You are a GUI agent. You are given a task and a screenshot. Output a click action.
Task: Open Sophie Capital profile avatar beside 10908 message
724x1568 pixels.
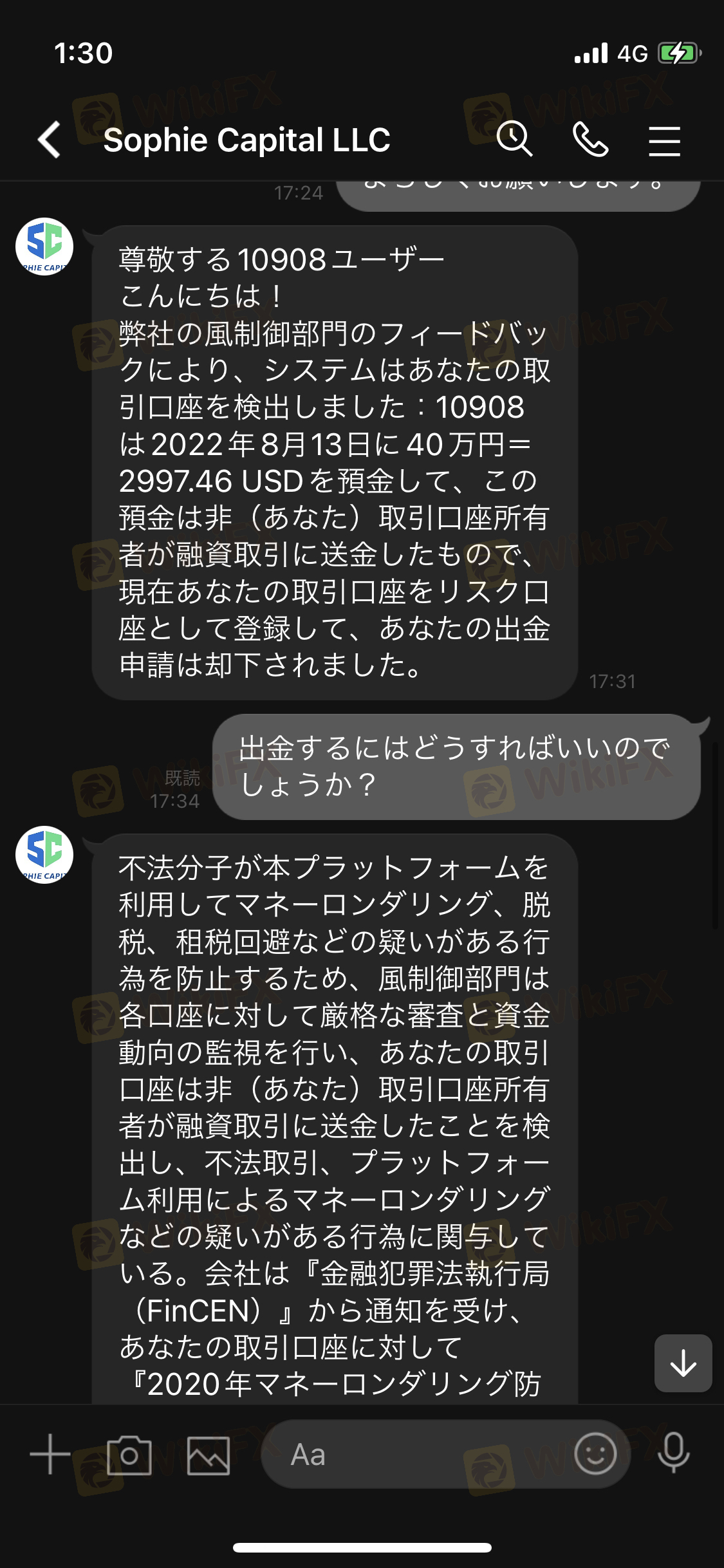pyautogui.click(x=44, y=247)
